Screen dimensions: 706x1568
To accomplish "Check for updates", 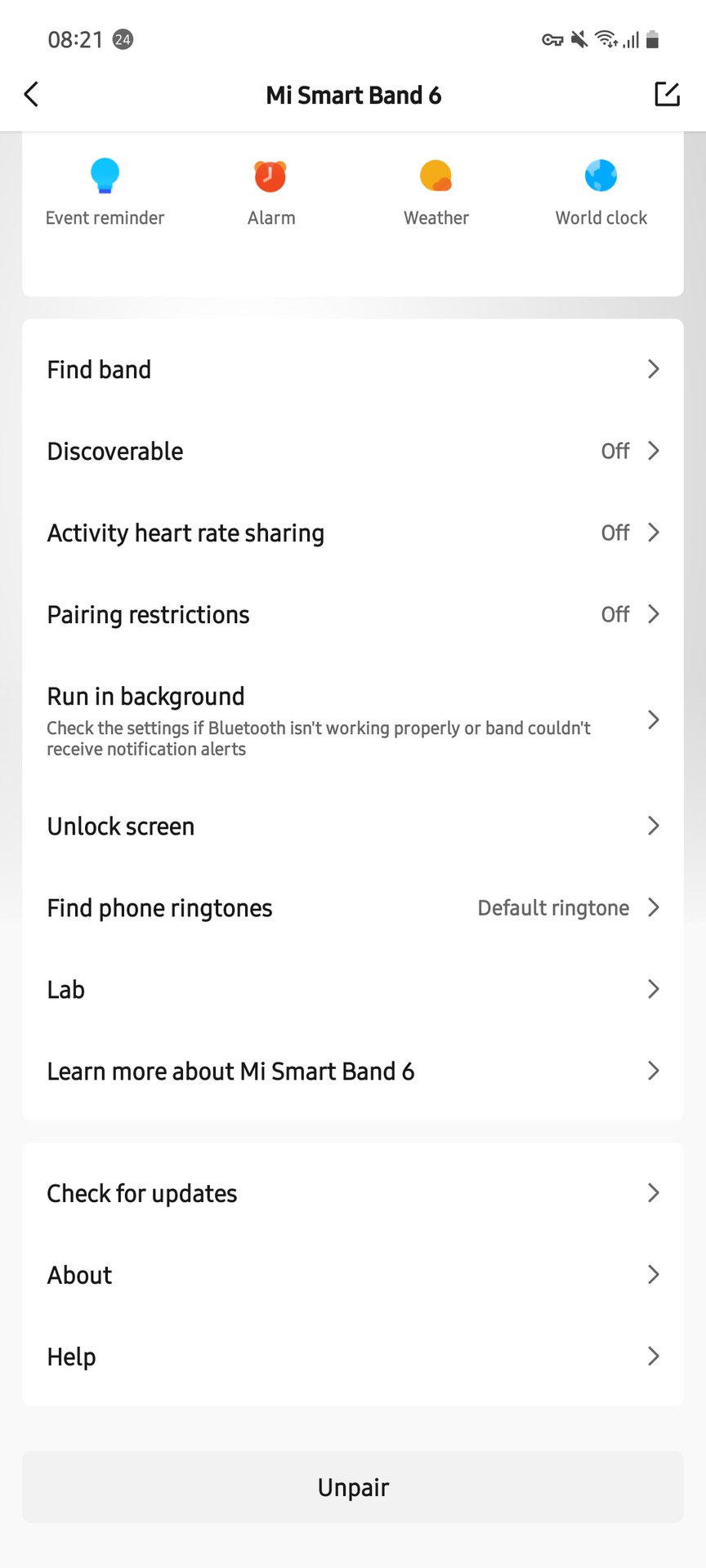I will [353, 1193].
